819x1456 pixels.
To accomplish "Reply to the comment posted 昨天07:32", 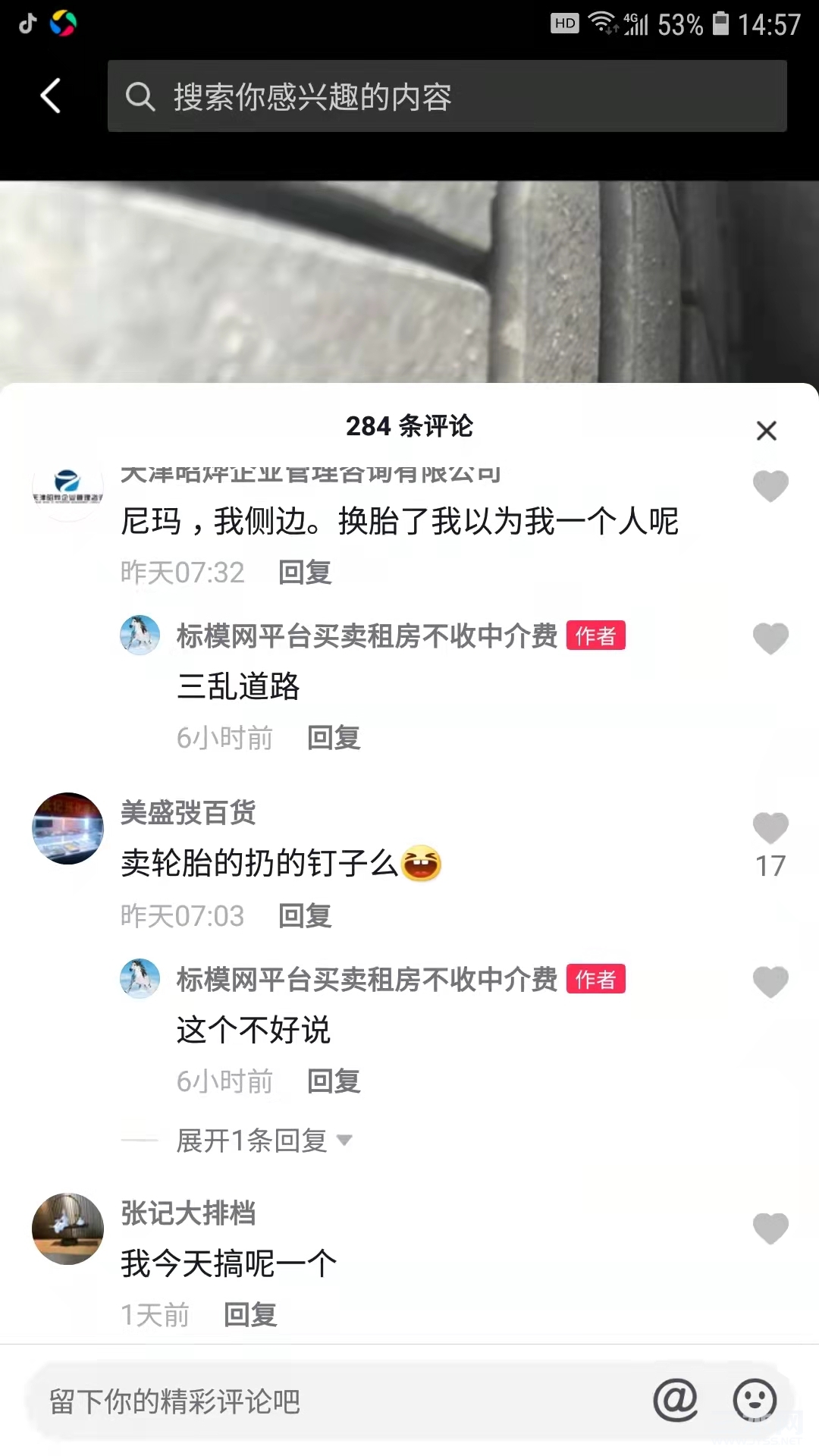I will point(305,573).
